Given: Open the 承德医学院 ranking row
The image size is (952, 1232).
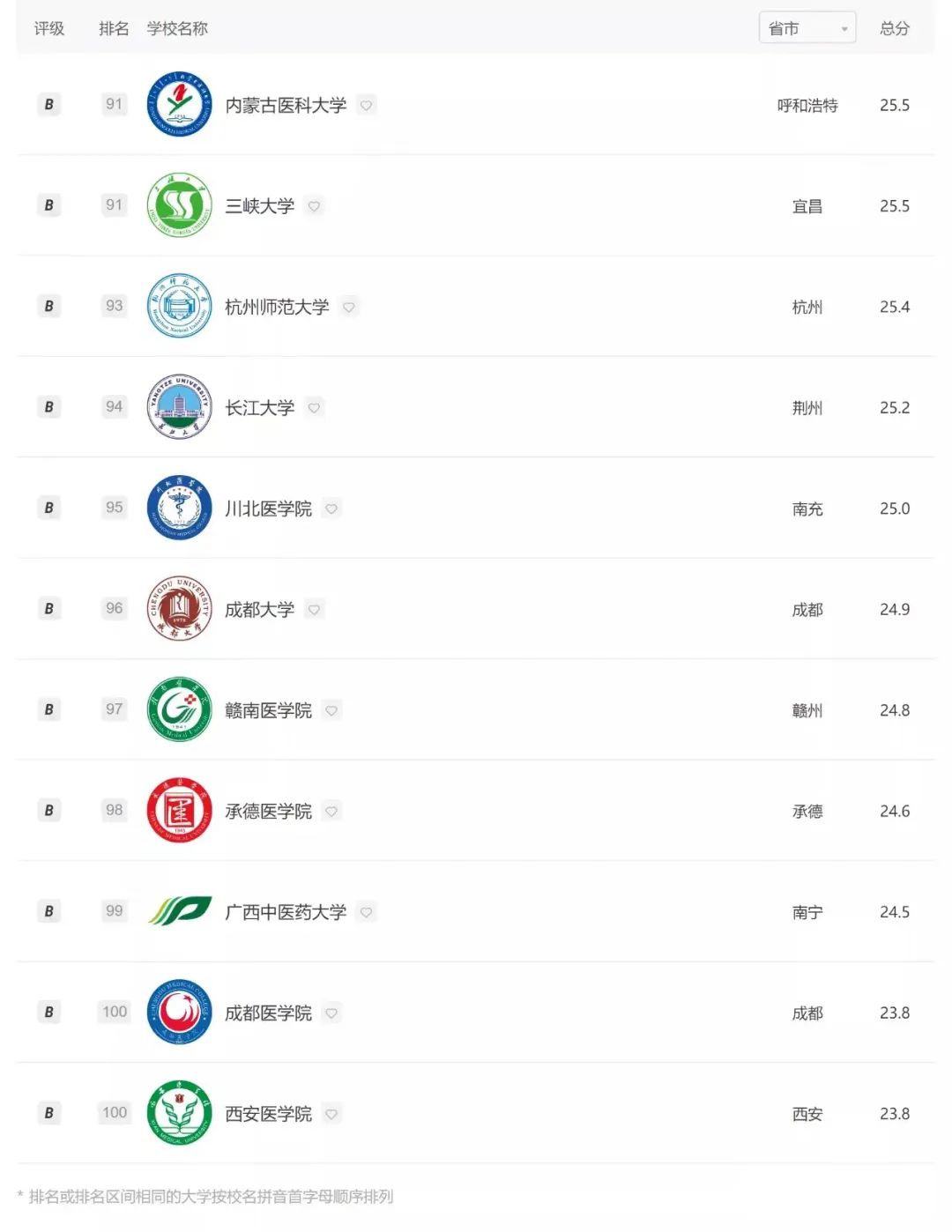Looking at the screenshot, I should tap(268, 811).
